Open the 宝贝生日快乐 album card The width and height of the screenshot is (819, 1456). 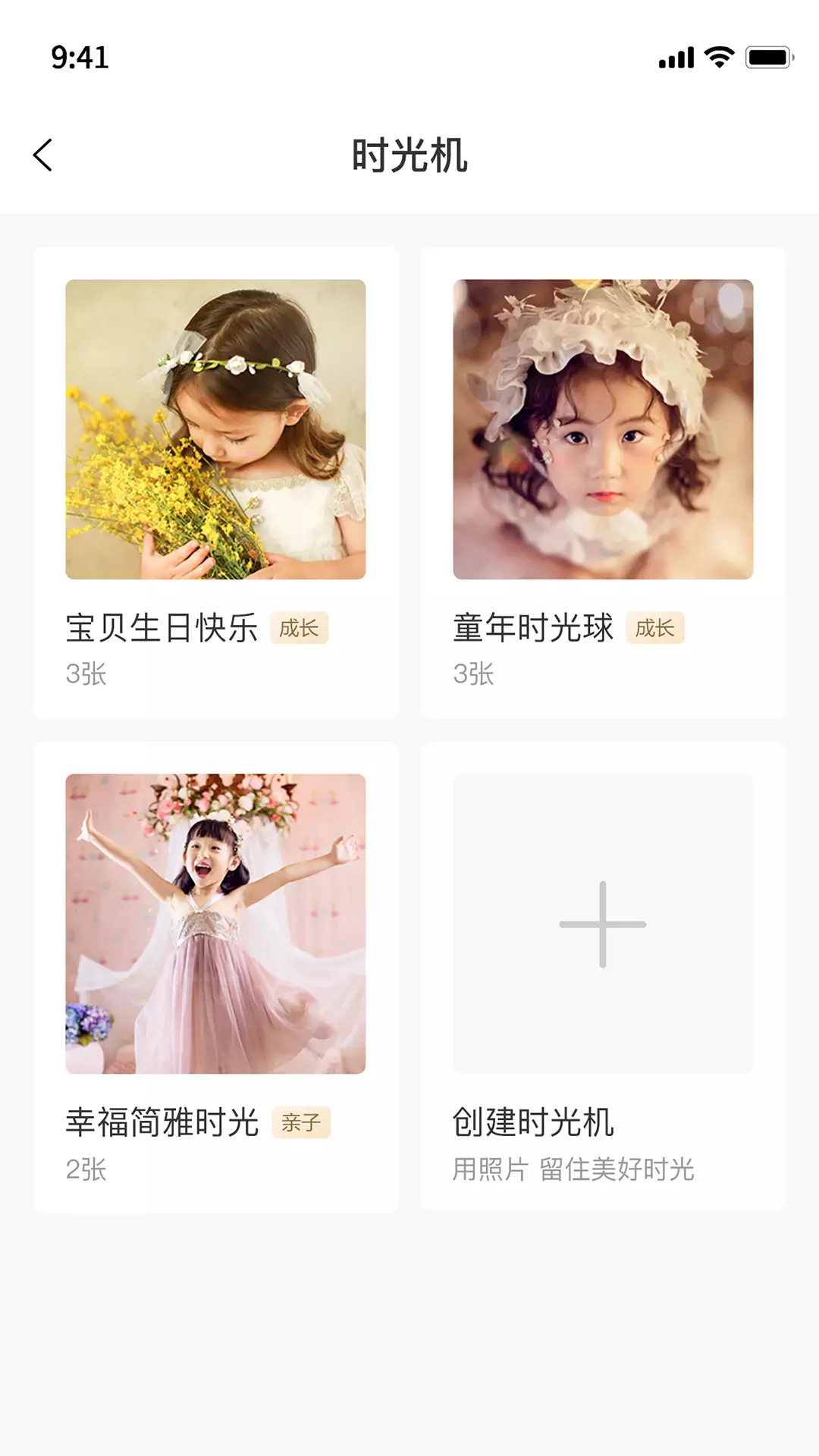(x=216, y=482)
